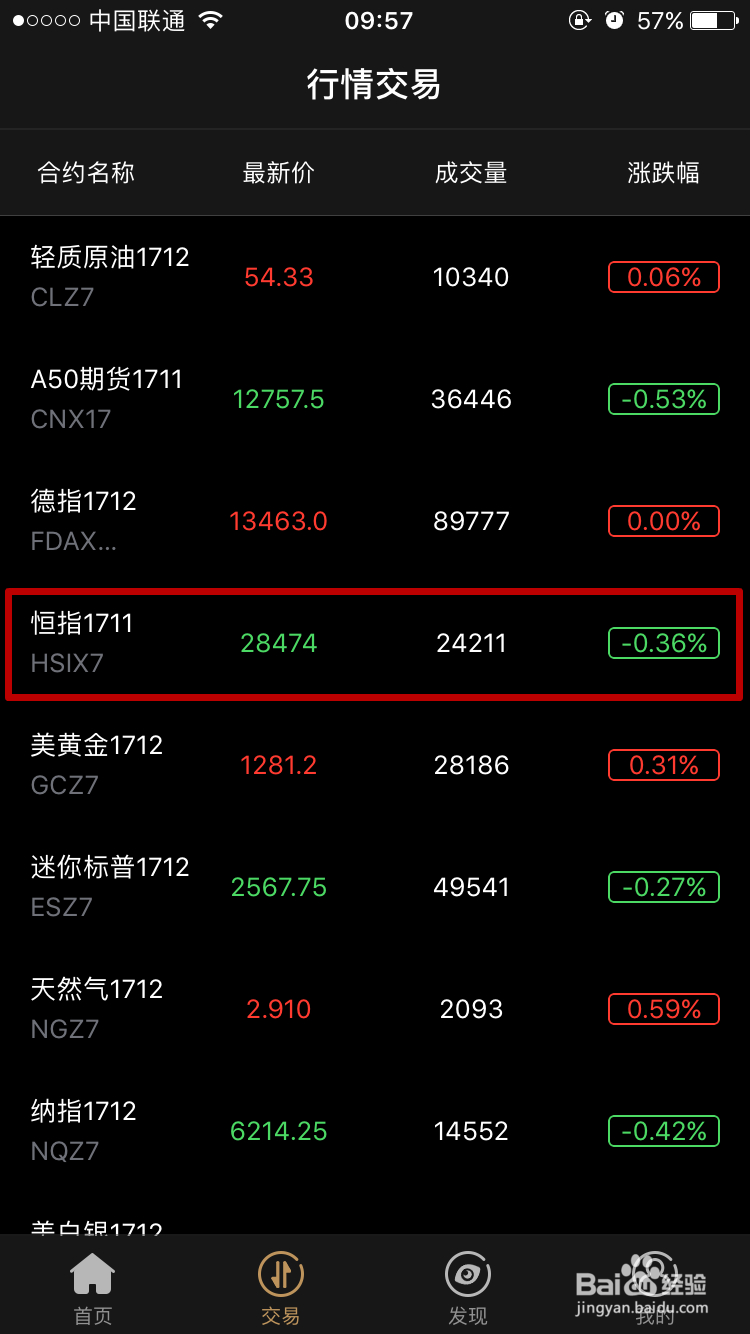Open the 轻质原油1712 contract row
The height and width of the screenshot is (1334, 750).
pos(375,277)
